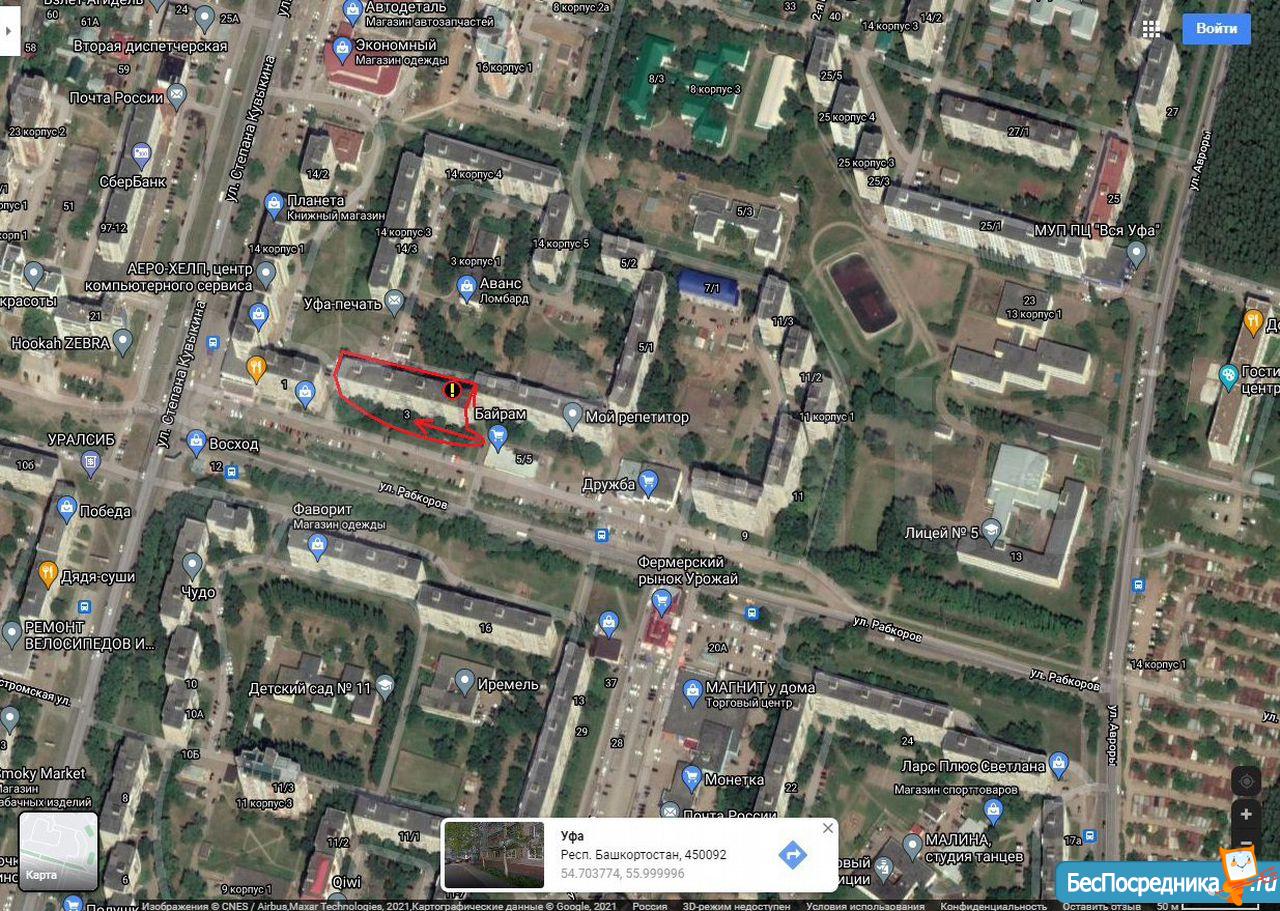Zoom in on the map
Viewport: 1280px width, 911px height.
[1246, 814]
